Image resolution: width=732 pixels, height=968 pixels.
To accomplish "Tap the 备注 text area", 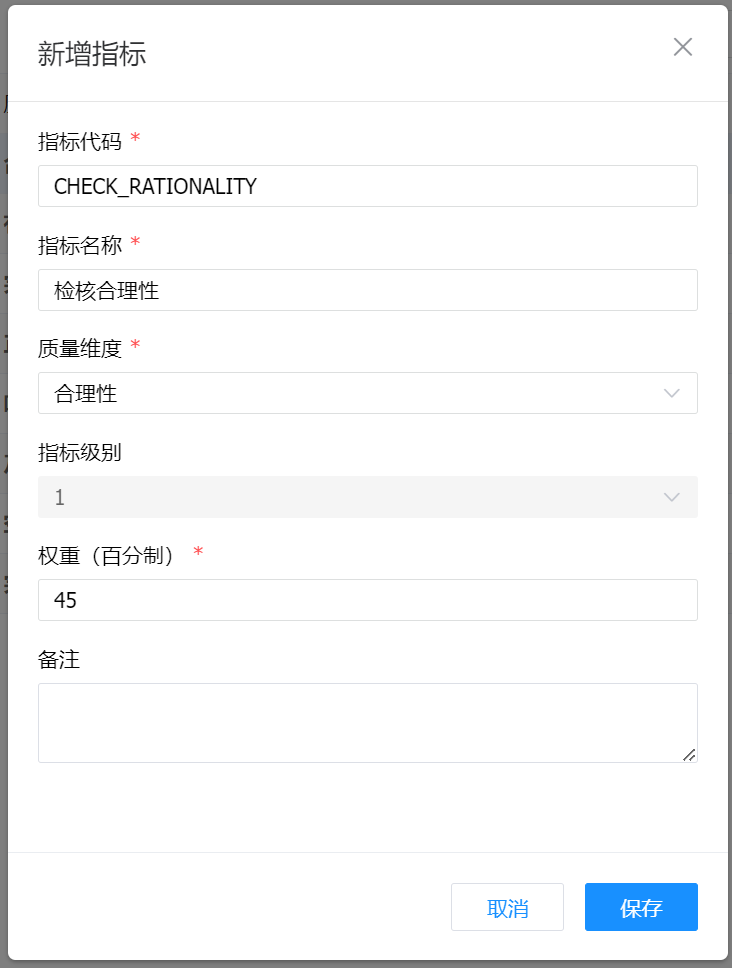I will (367, 722).
